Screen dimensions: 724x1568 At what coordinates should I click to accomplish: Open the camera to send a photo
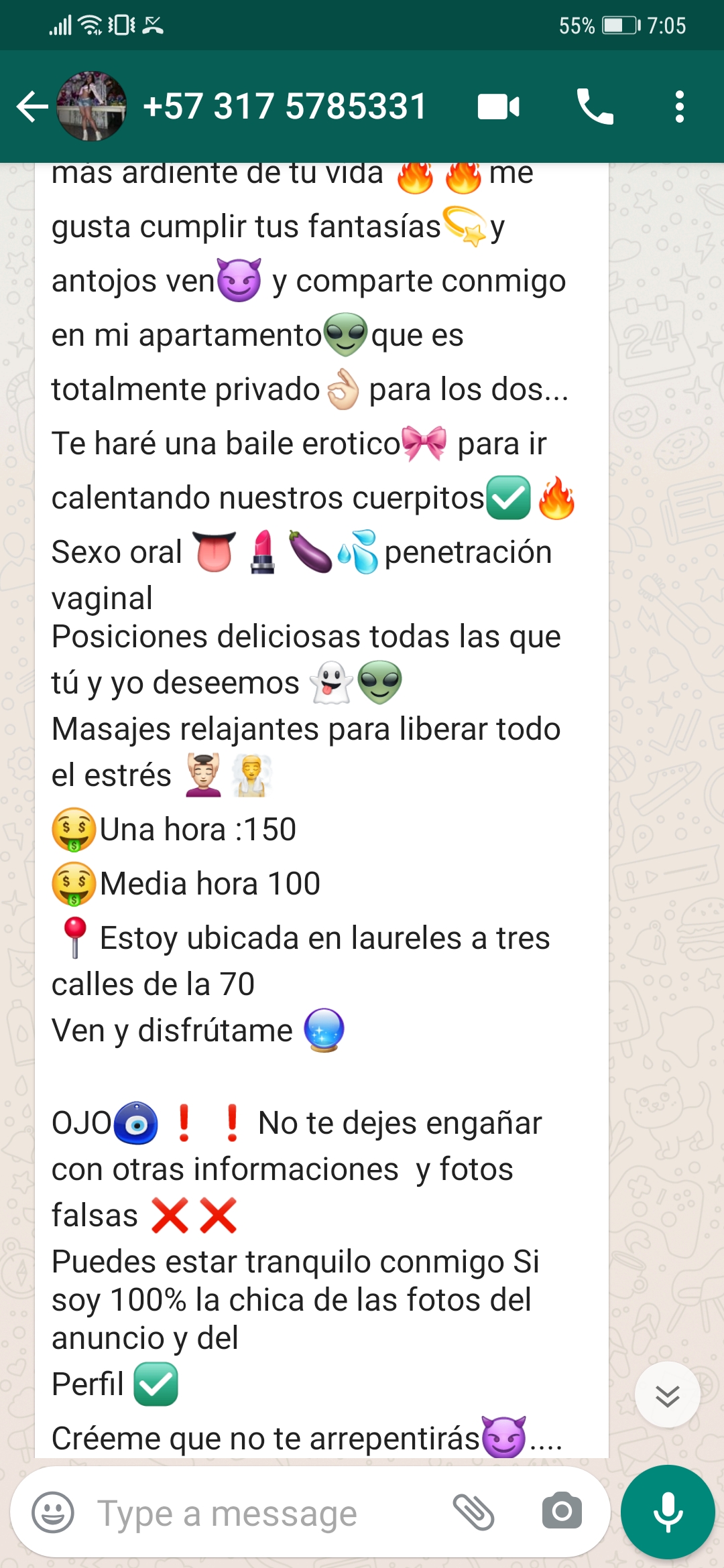(x=562, y=1512)
